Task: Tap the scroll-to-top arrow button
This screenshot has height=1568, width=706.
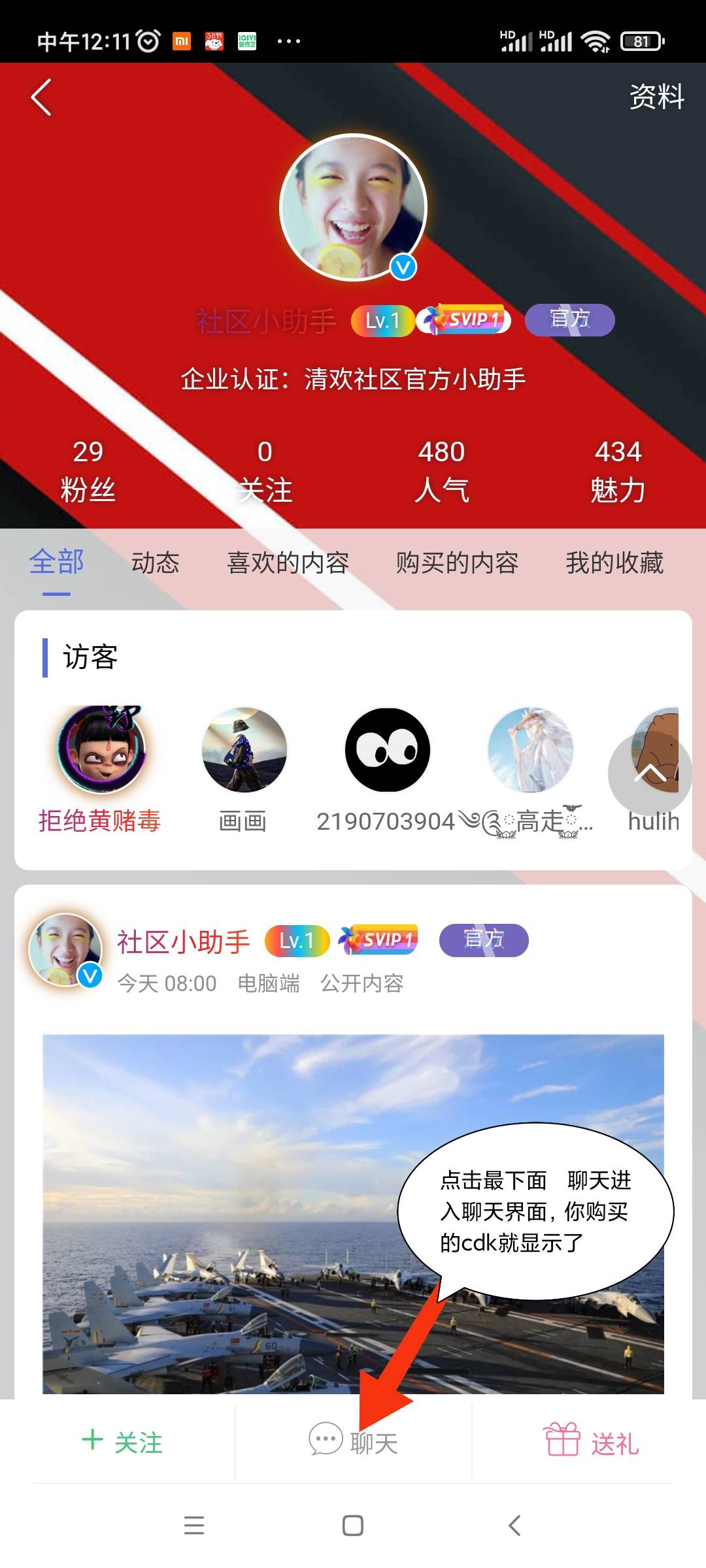Action: click(650, 774)
